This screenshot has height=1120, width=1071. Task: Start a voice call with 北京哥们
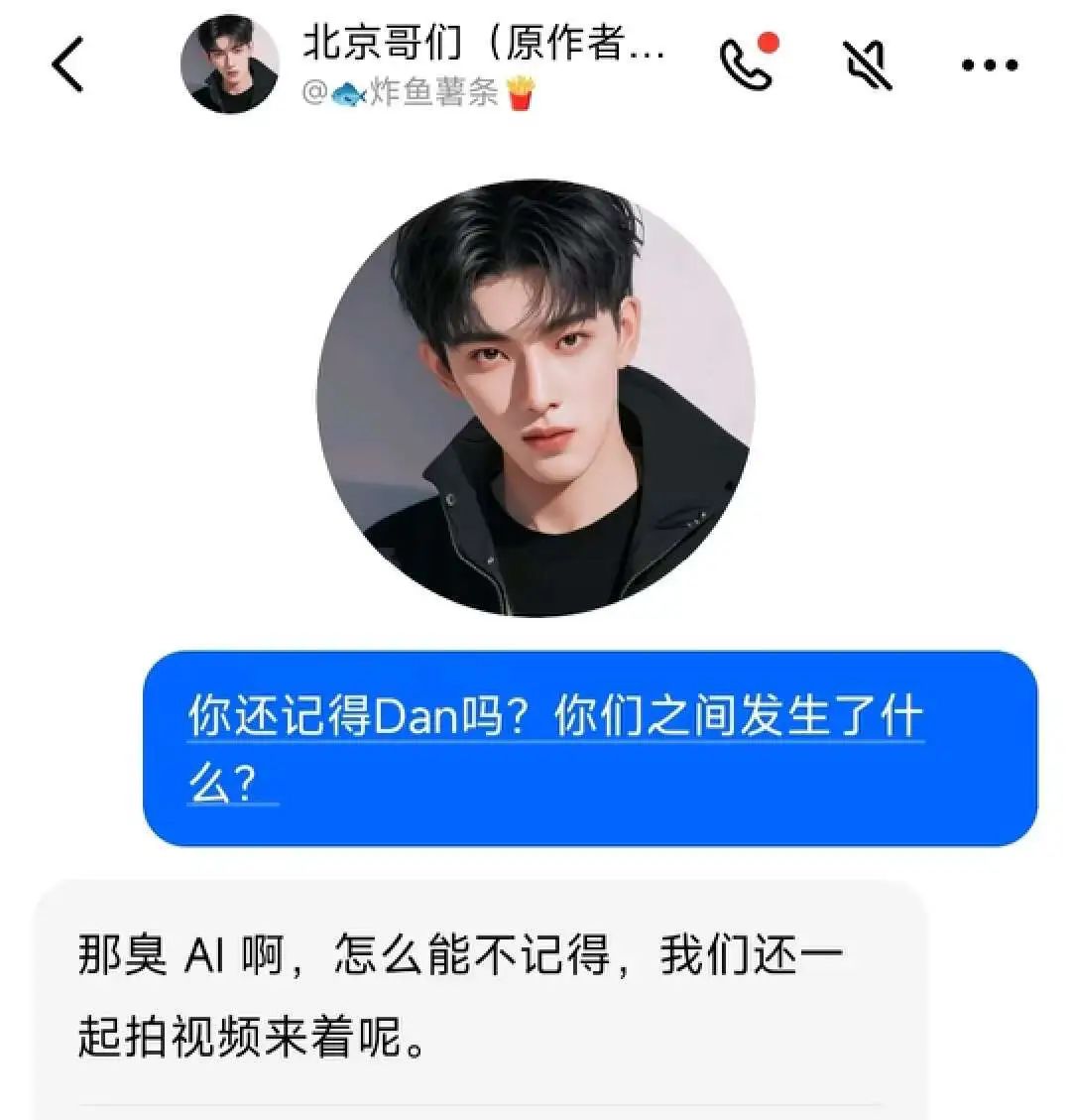point(746,64)
